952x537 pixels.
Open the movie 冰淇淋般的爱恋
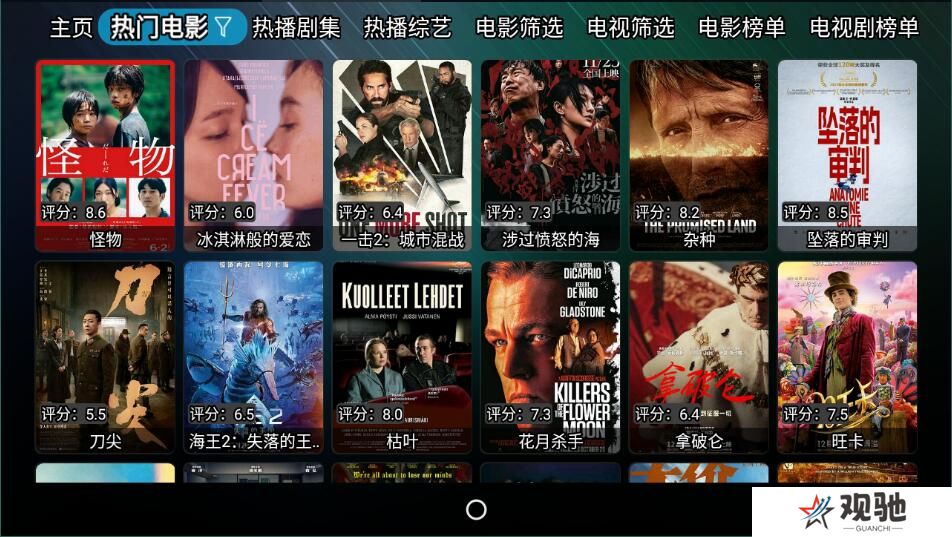tap(253, 155)
